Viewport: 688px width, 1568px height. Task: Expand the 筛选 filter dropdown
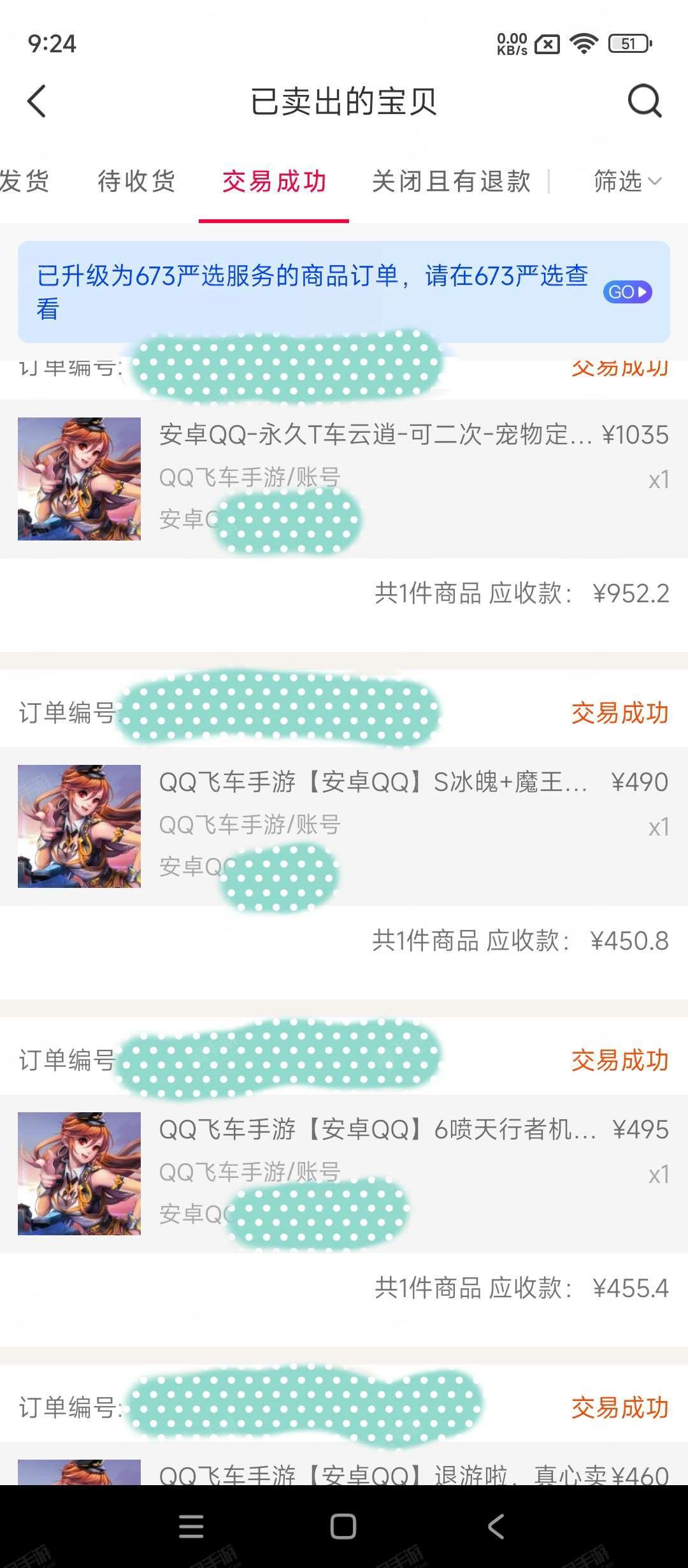coord(627,181)
